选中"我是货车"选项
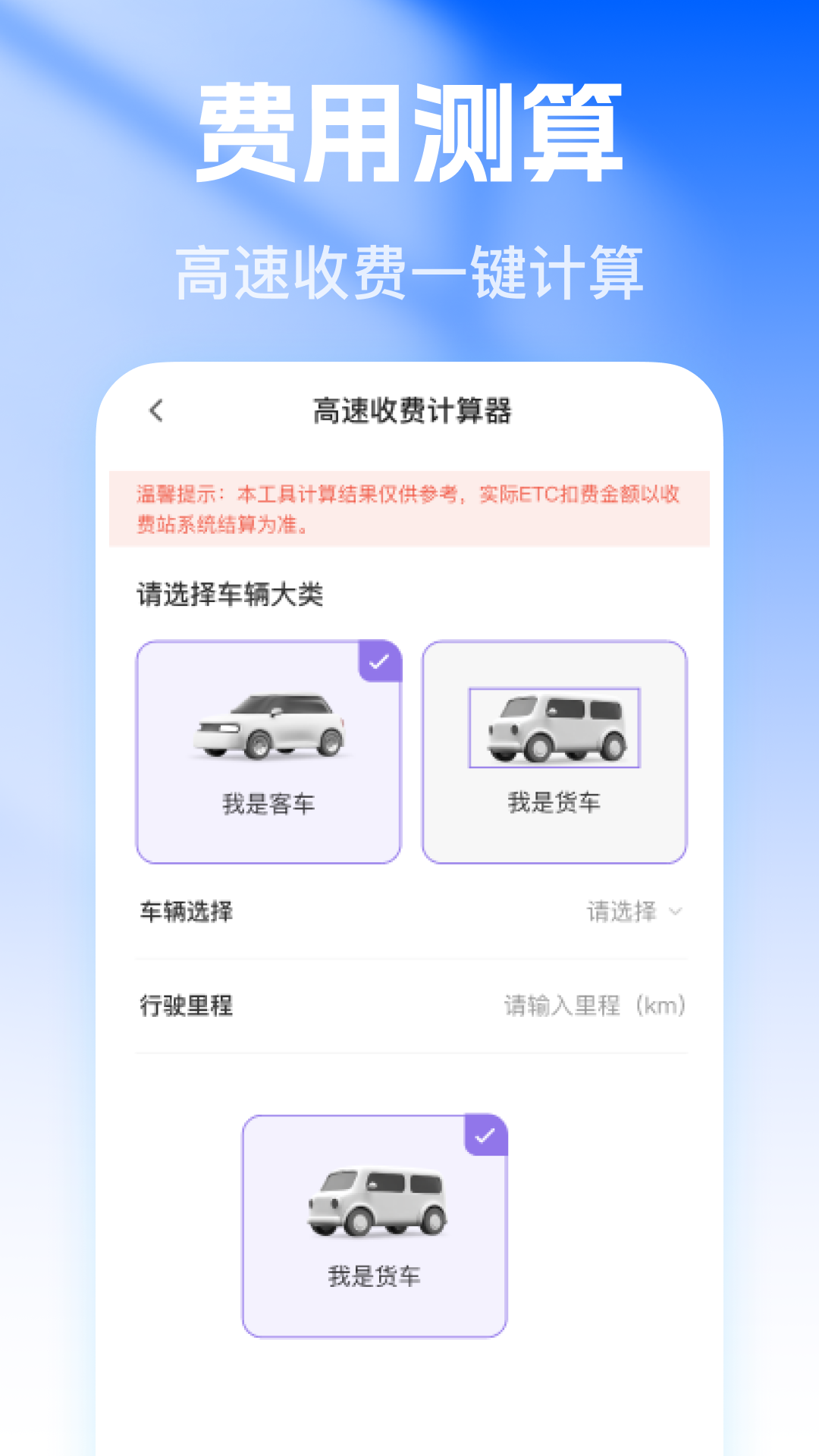This screenshot has height=1456, width=819. click(x=554, y=751)
